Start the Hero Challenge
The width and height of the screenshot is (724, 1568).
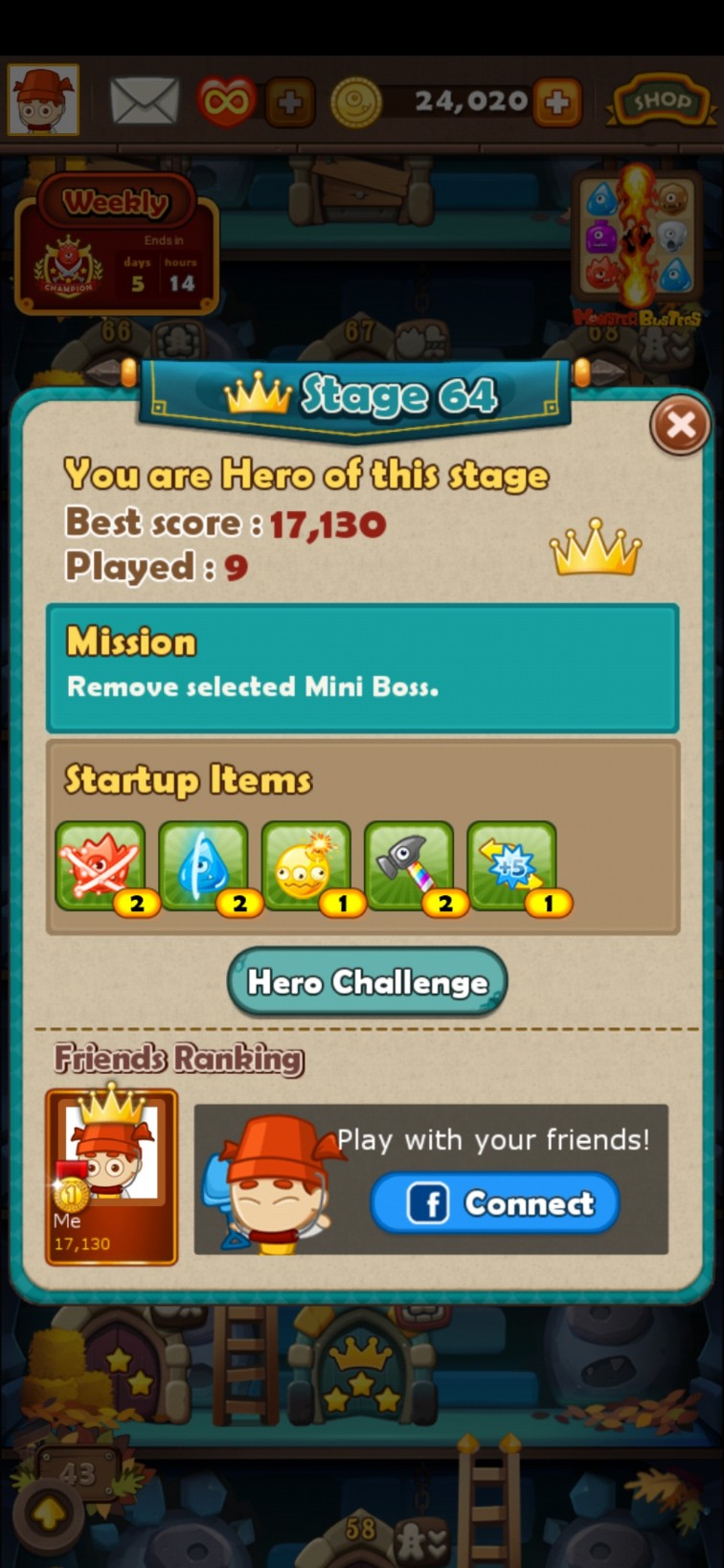(x=367, y=981)
